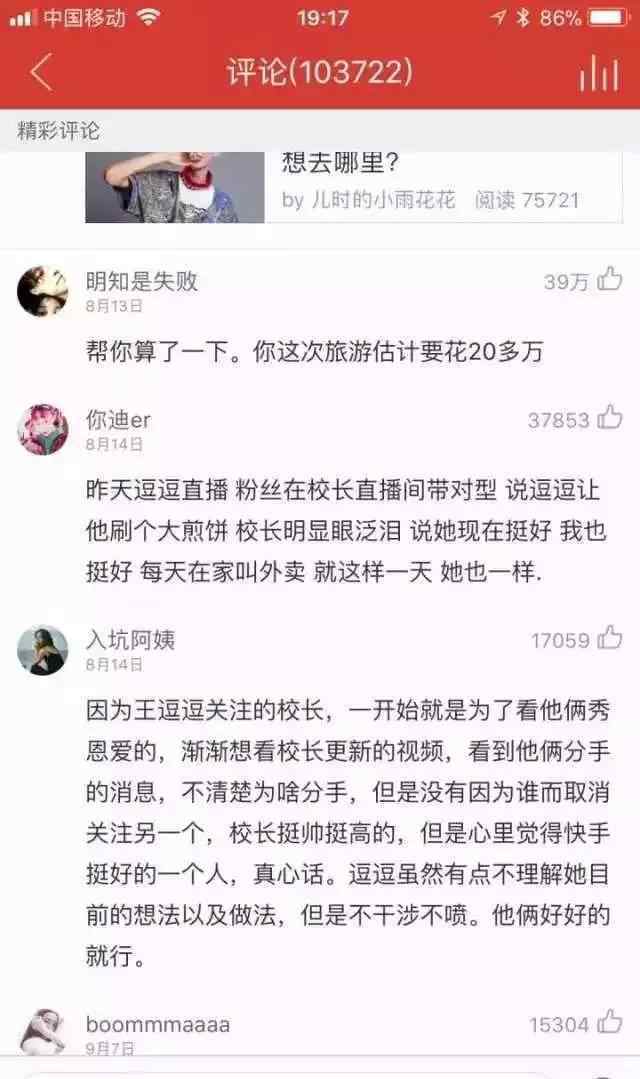Tap the username 你迪er
Screen dimensions: 640x1079
(x=118, y=419)
